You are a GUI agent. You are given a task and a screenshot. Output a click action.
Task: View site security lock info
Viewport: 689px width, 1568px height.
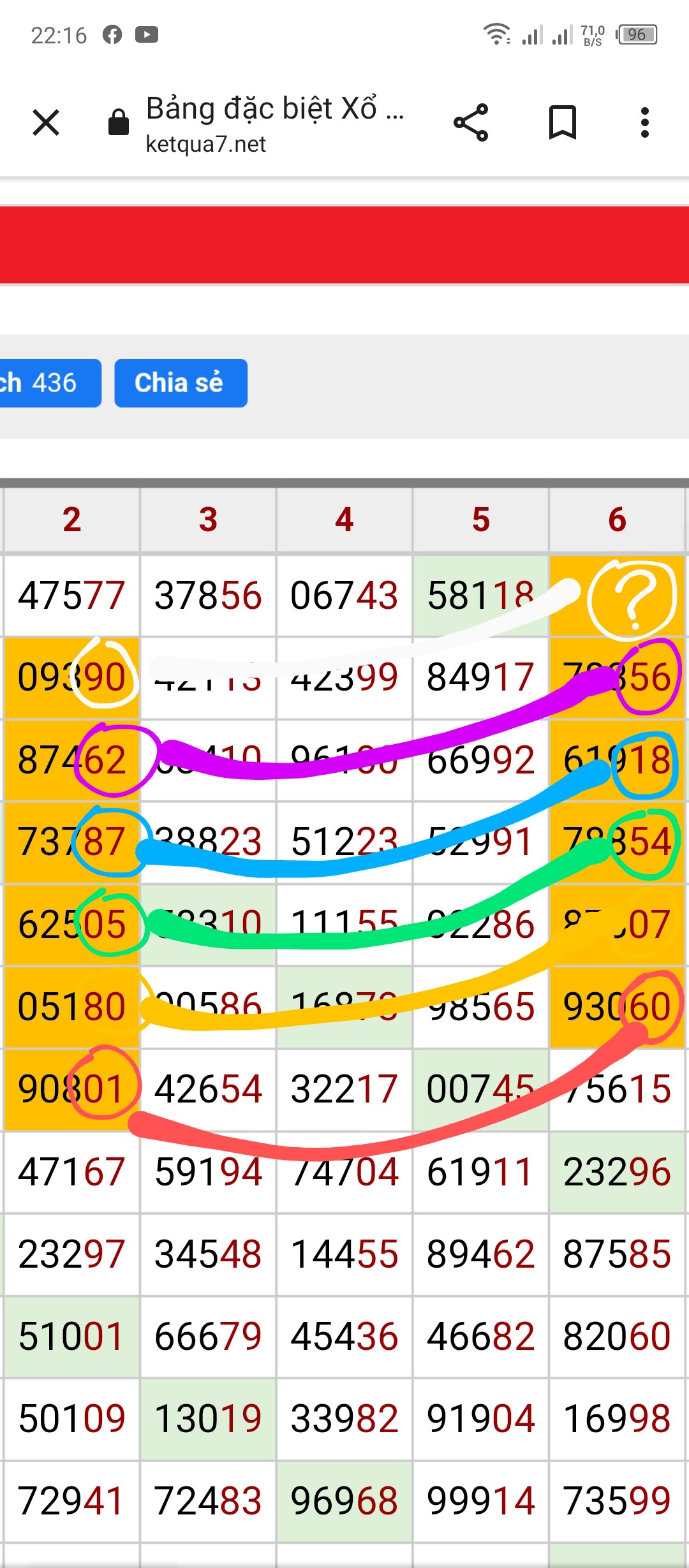pyautogui.click(x=119, y=122)
